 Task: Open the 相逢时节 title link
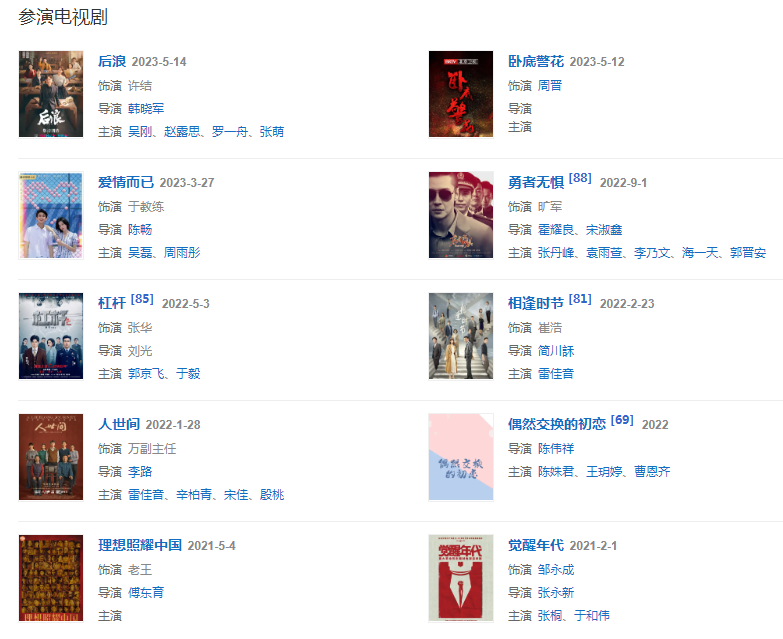point(535,304)
